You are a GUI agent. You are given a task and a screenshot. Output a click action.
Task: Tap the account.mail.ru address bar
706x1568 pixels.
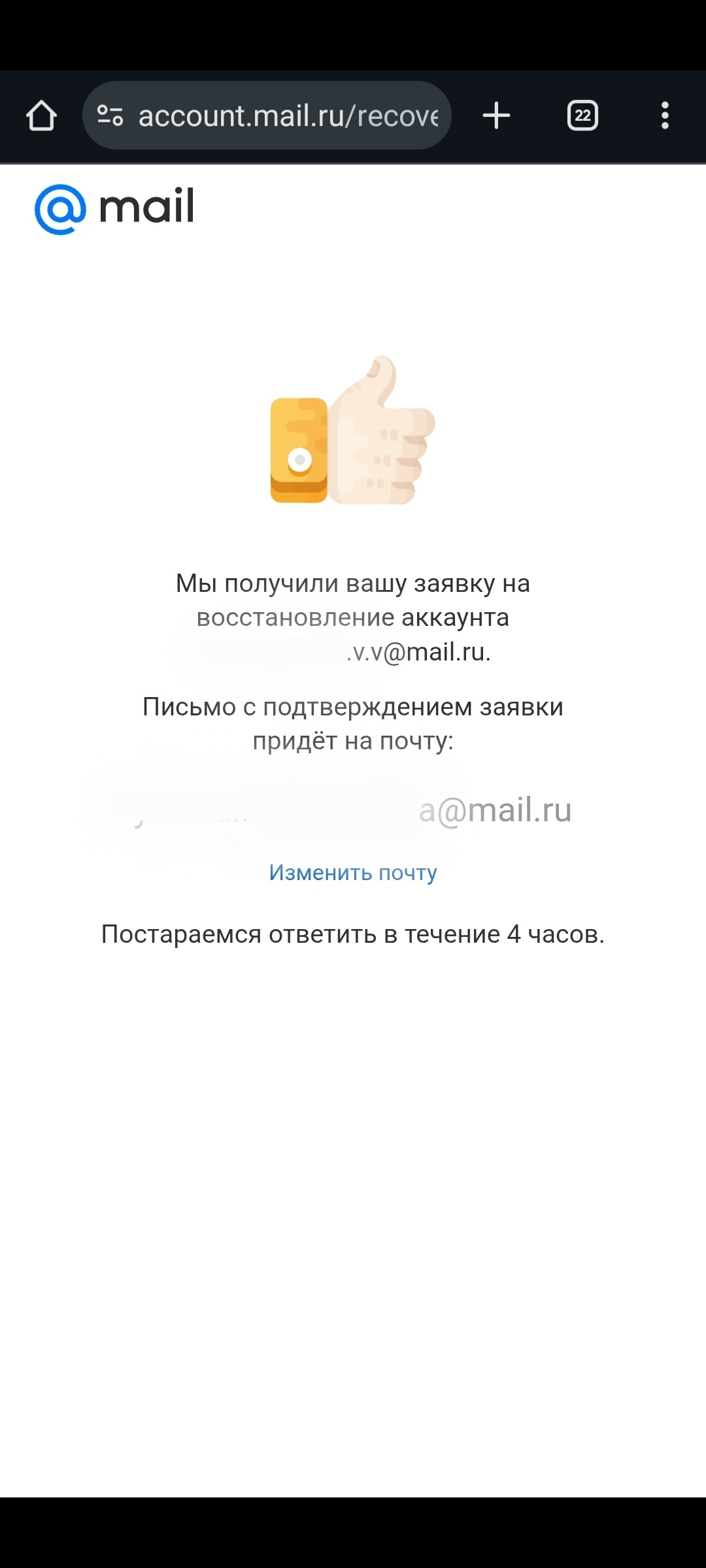288,116
